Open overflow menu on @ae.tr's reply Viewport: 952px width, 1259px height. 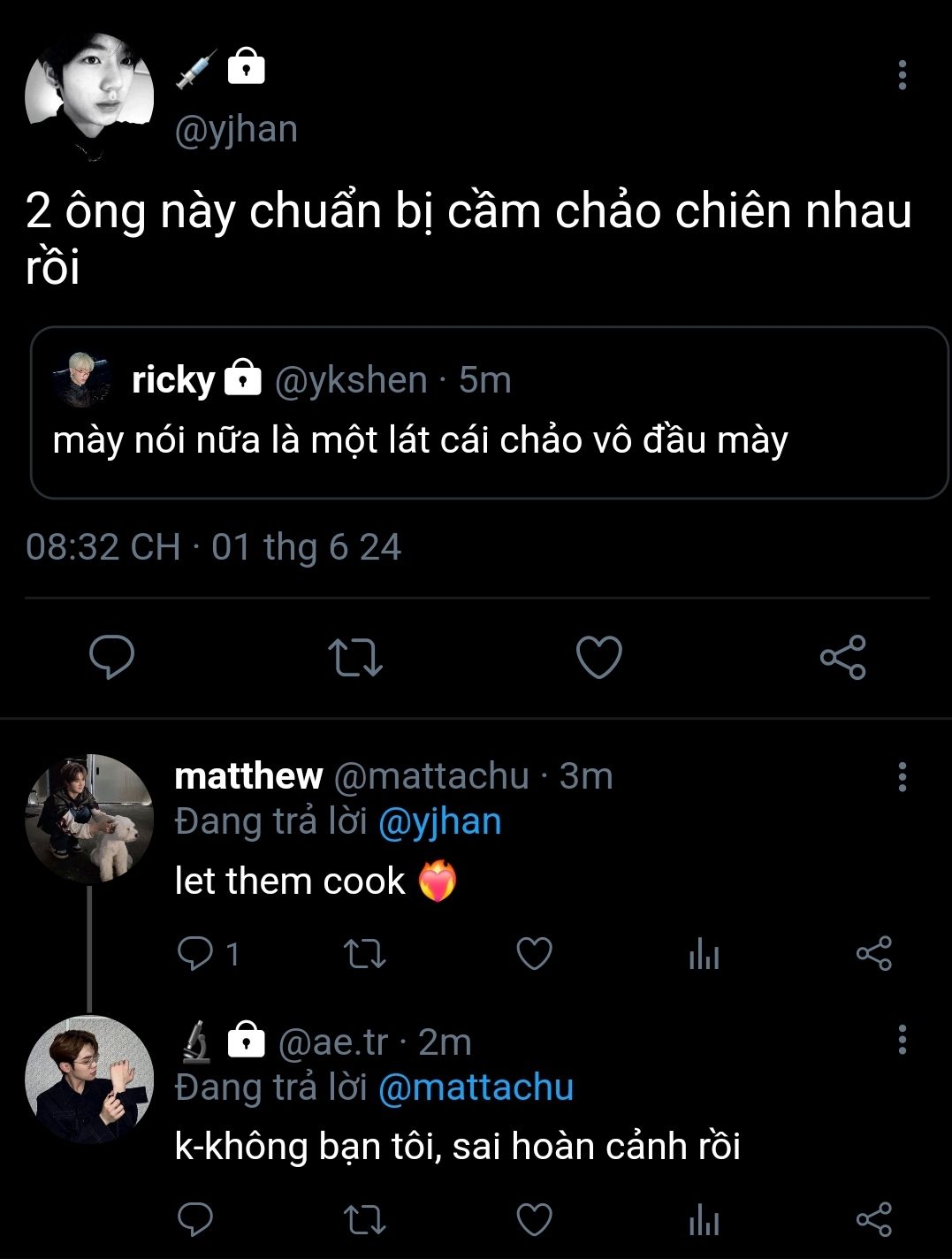(x=902, y=1040)
